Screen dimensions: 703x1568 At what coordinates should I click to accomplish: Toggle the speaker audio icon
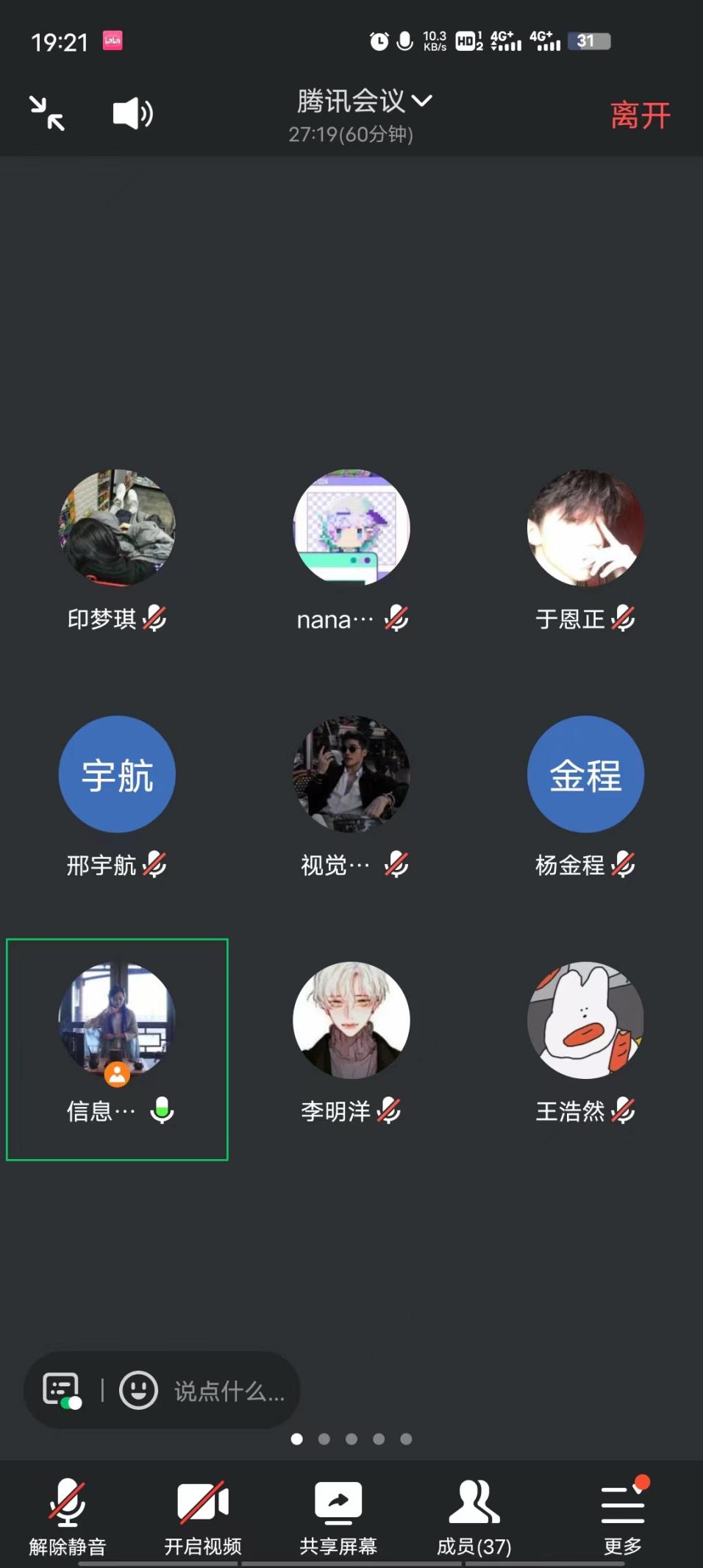coord(132,113)
